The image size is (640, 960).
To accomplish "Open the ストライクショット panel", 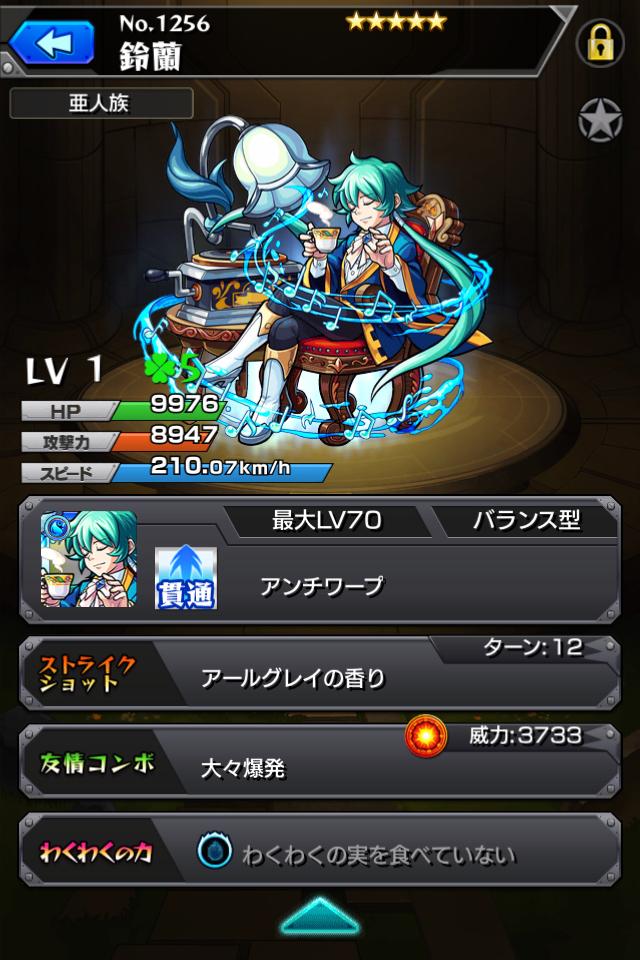I will point(320,673).
